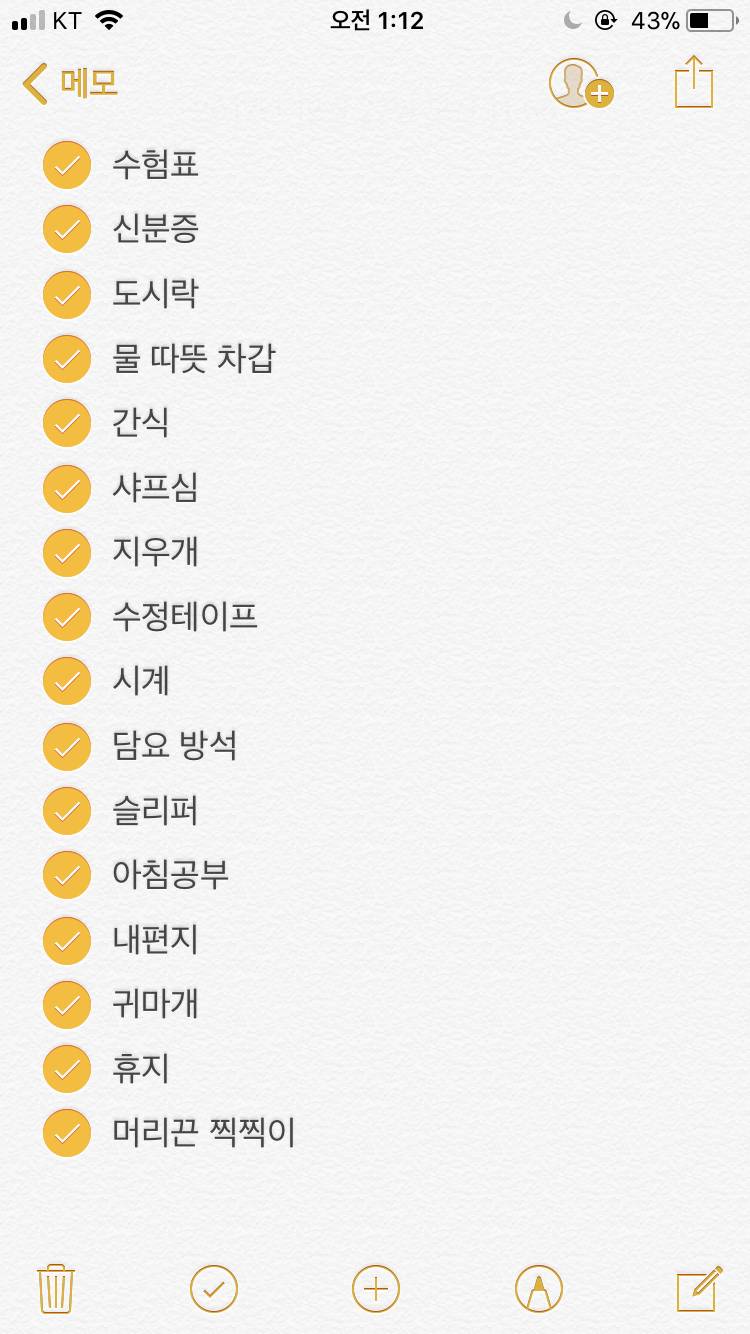Open the markup pen tool
The height and width of the screenshot is (1334, 750).
[536, 1289]
